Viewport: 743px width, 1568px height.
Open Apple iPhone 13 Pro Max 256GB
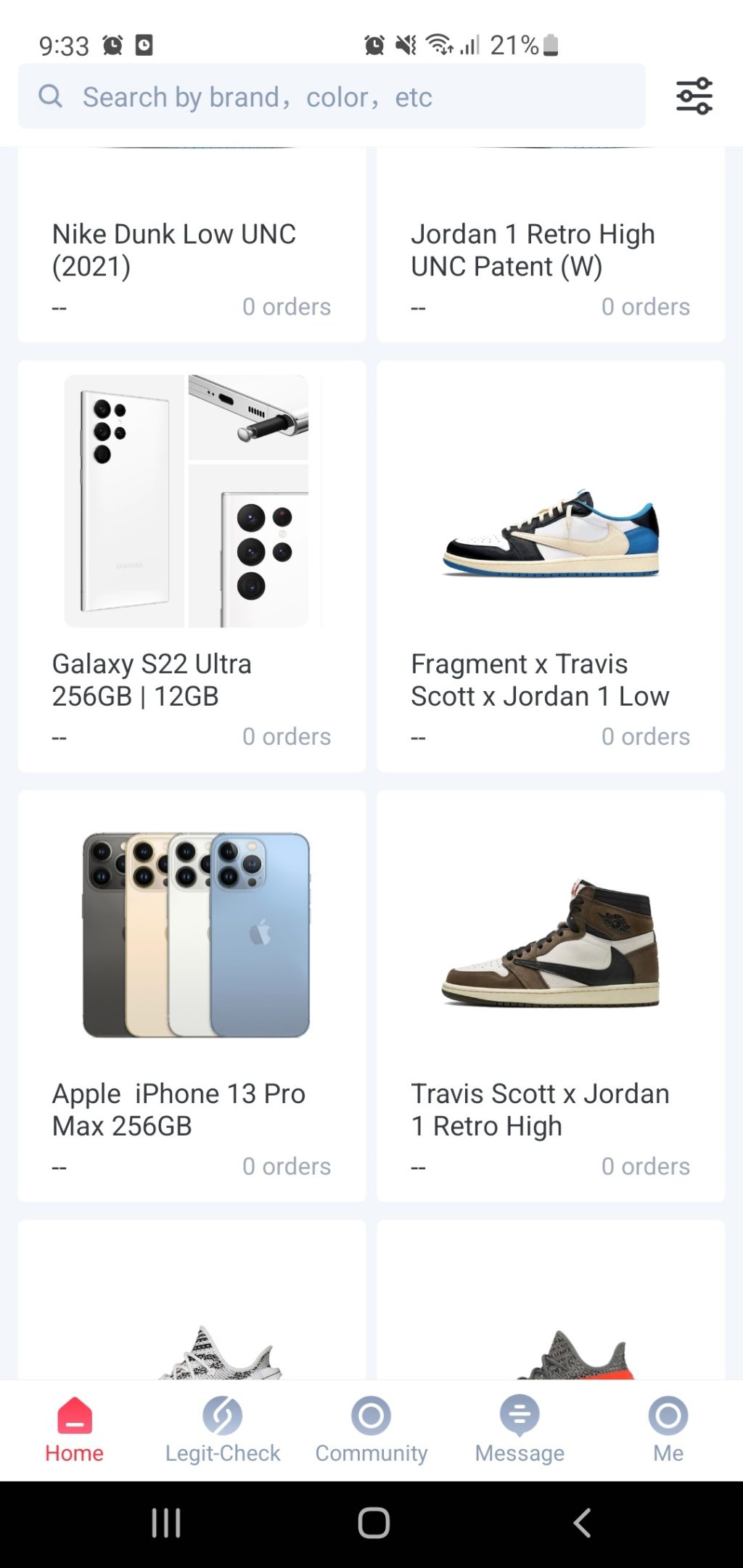click(x=192, y=995)
